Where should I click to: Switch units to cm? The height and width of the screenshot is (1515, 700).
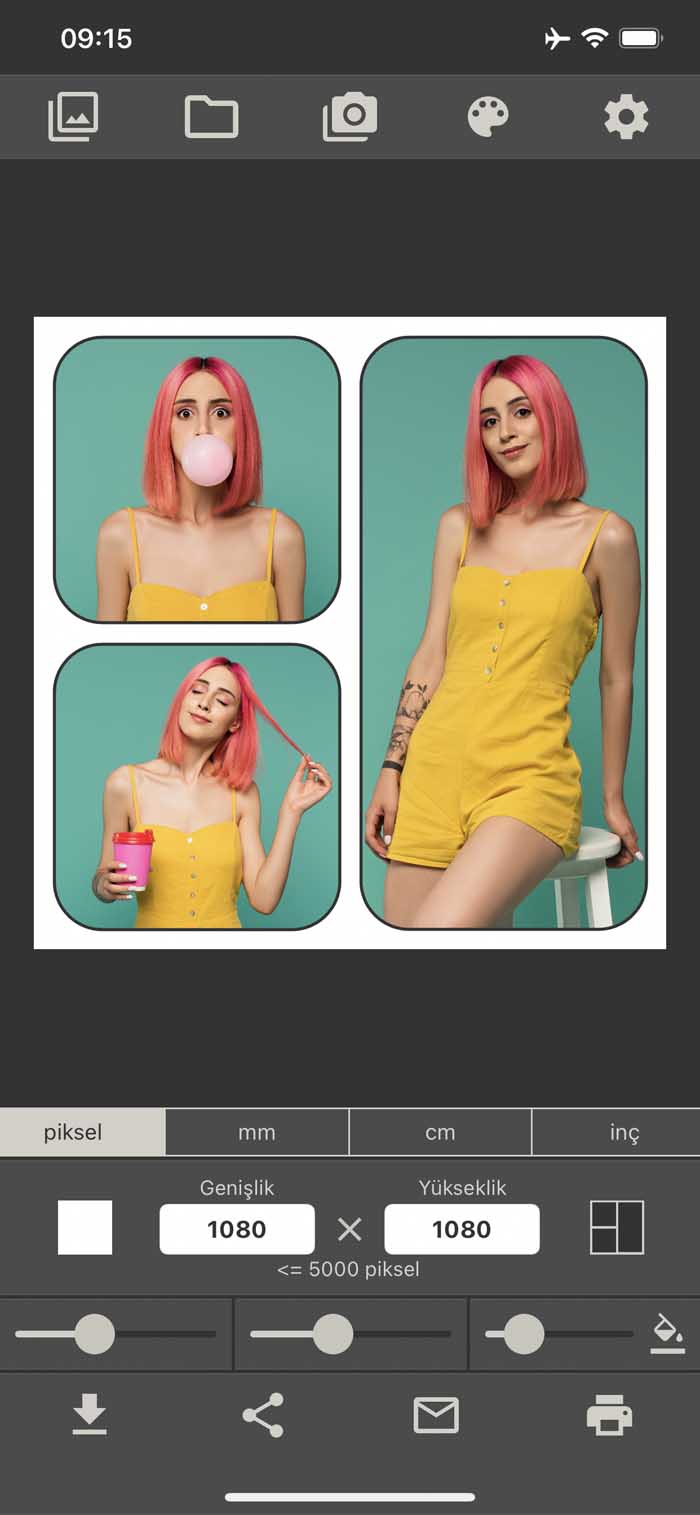[440, 1133]
